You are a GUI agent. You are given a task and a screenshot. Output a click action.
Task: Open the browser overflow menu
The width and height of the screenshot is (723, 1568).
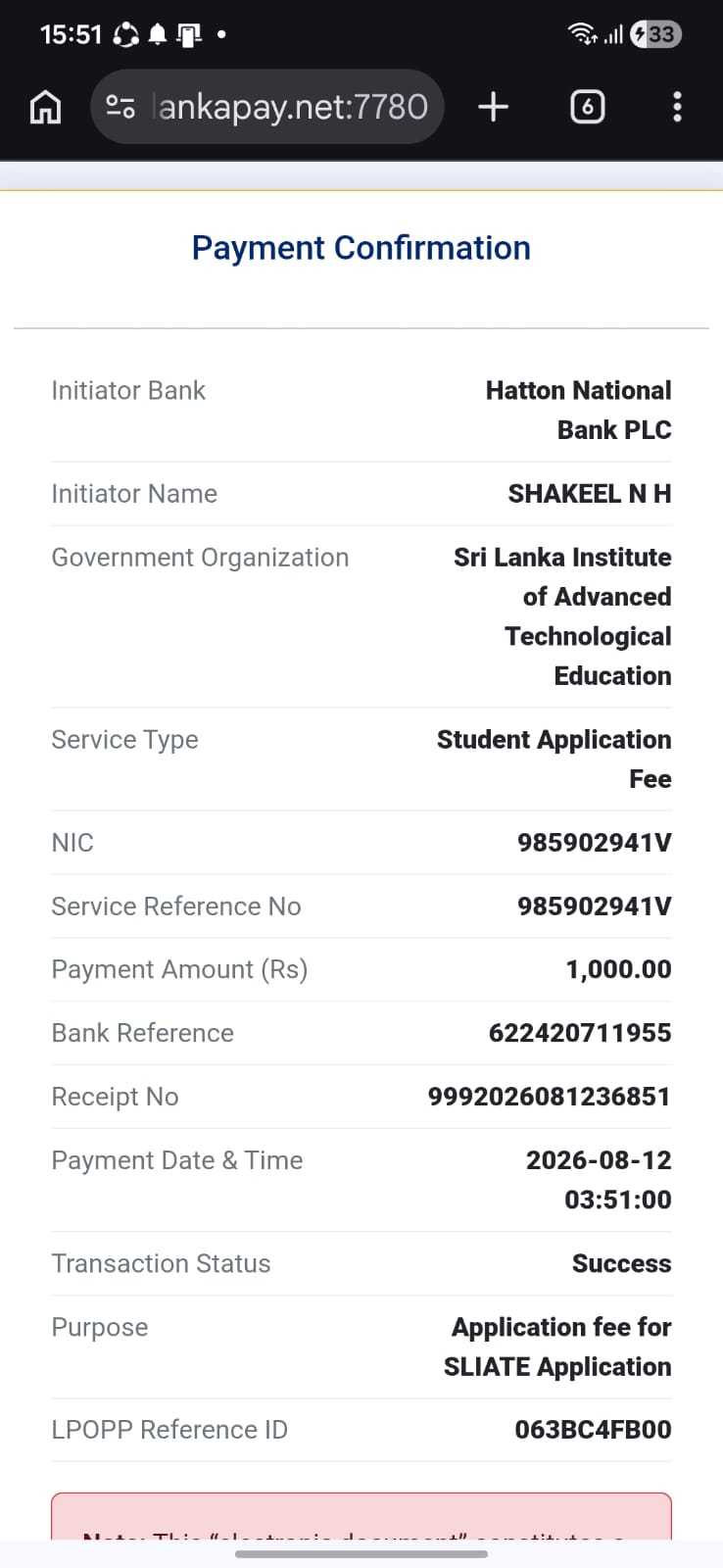(677, 107)
